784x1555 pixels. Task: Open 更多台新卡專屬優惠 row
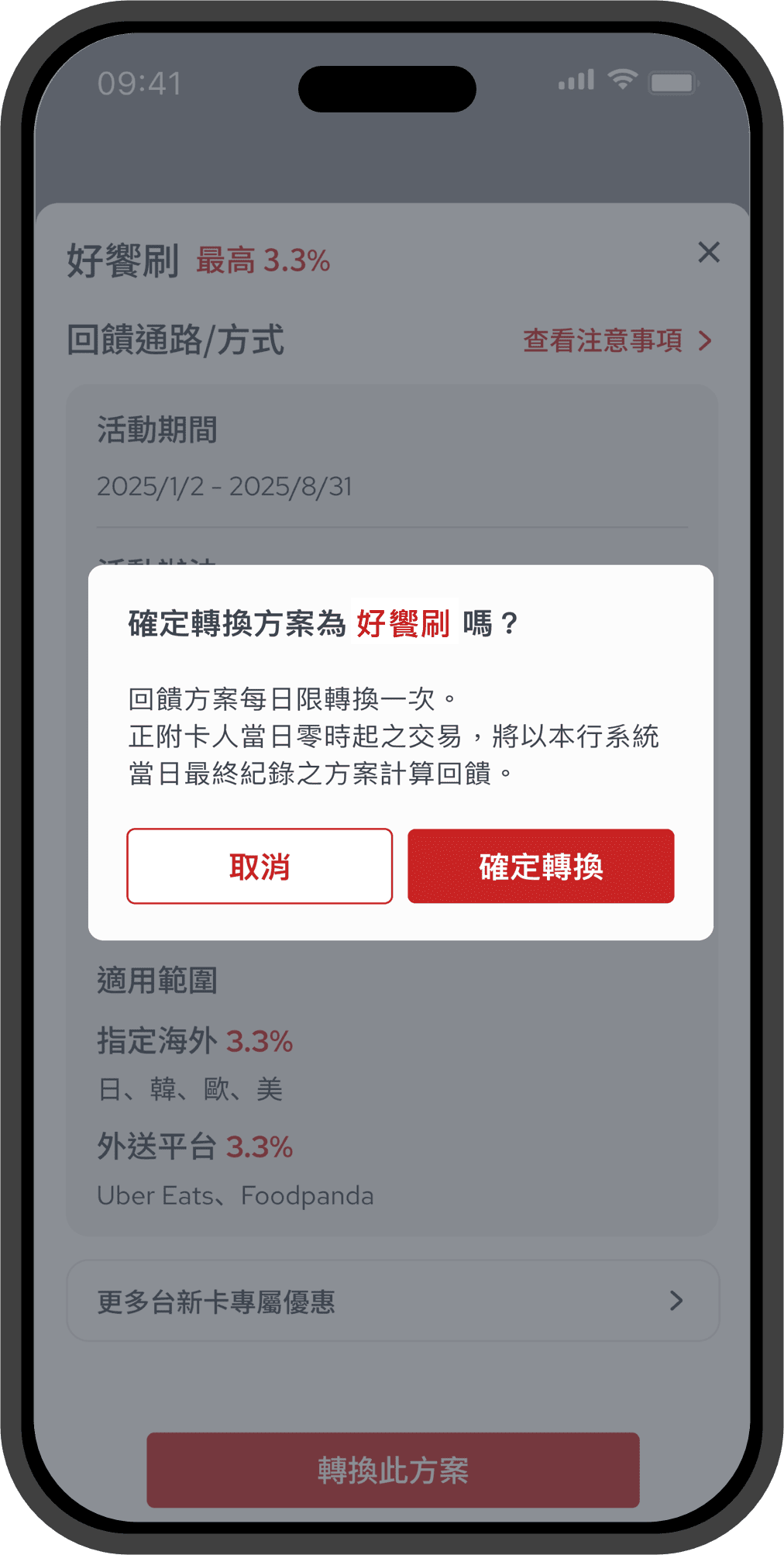(393, 1301)
